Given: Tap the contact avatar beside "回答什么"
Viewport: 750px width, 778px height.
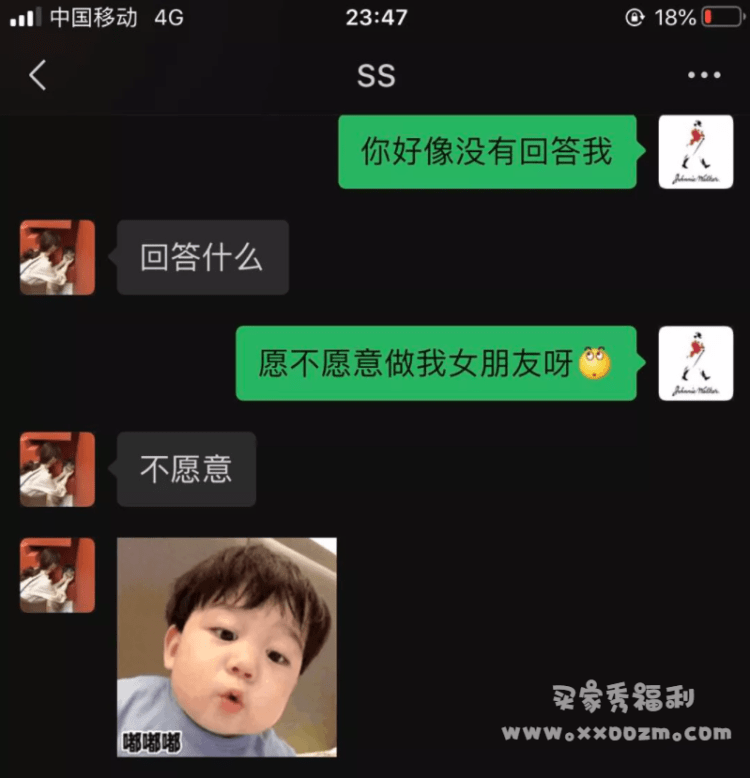Looking at the screenshot, I should point(57,257).
